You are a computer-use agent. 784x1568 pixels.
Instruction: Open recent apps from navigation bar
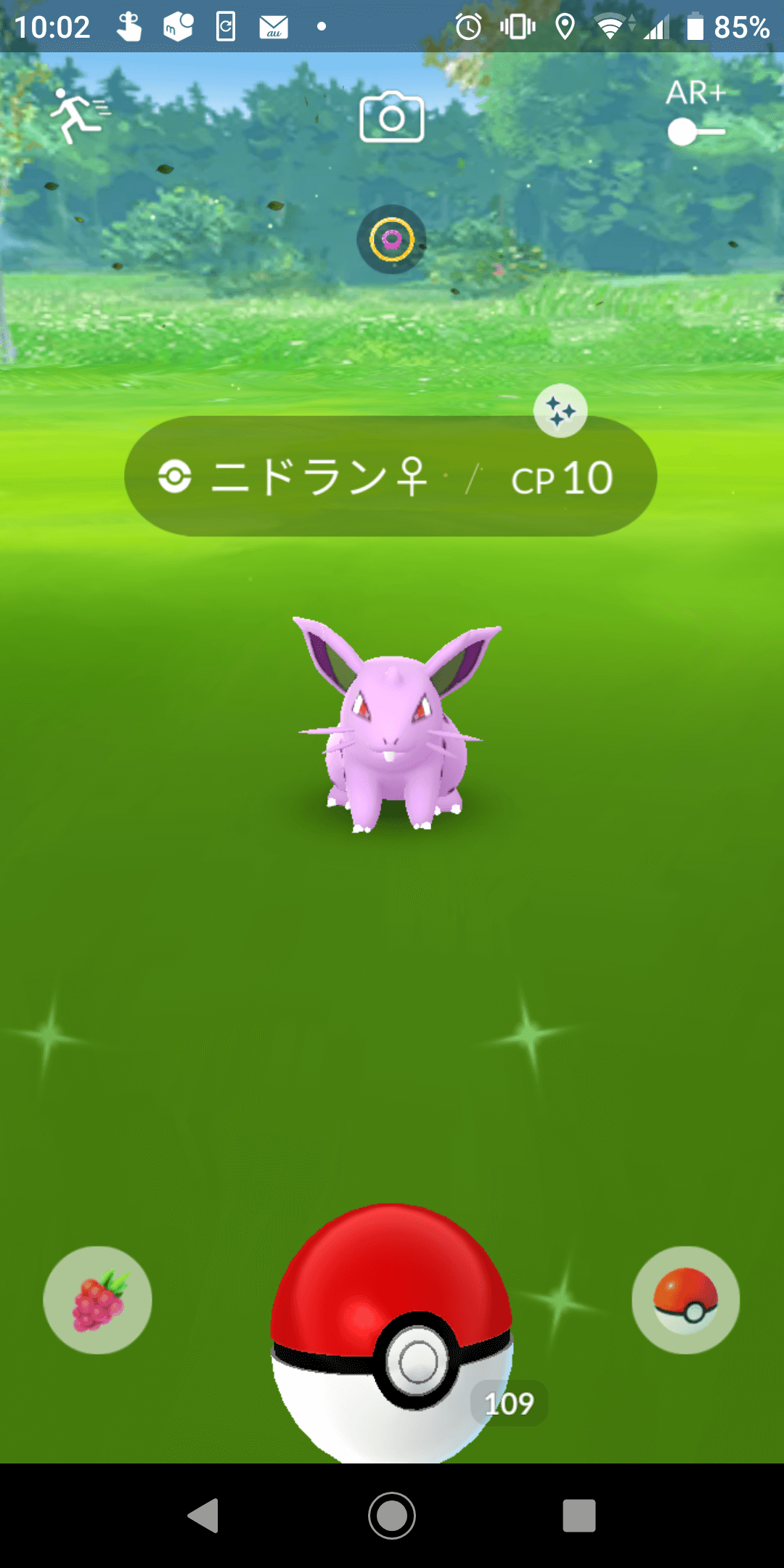point(579,1516)
